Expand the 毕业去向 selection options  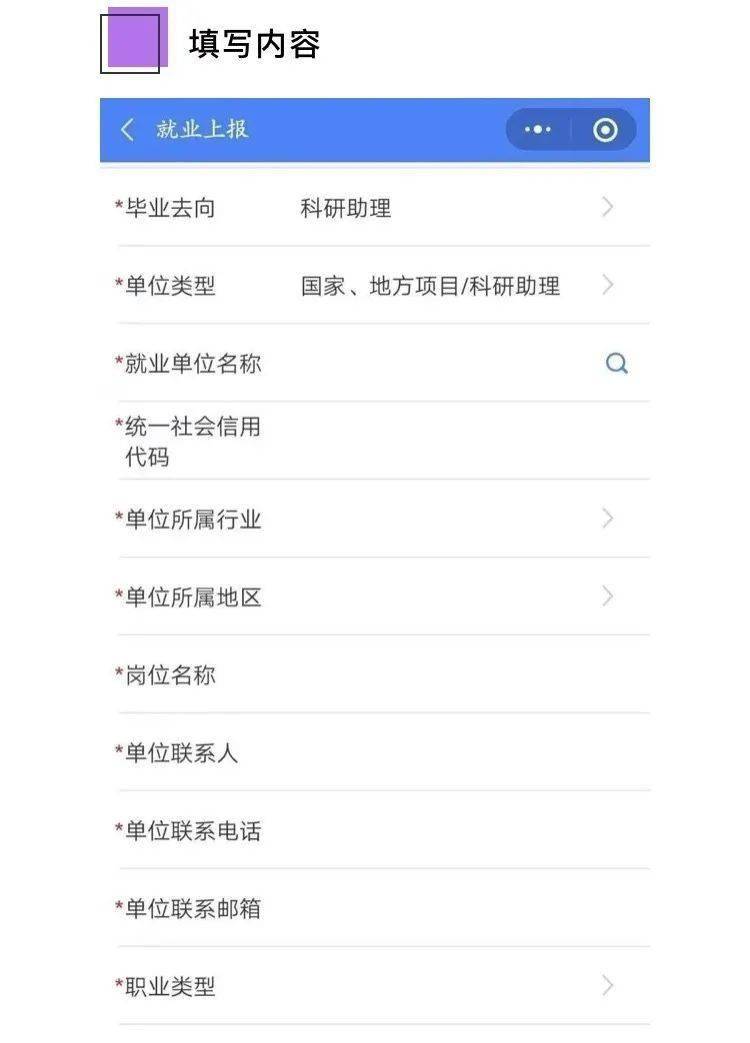pos(607,207)
